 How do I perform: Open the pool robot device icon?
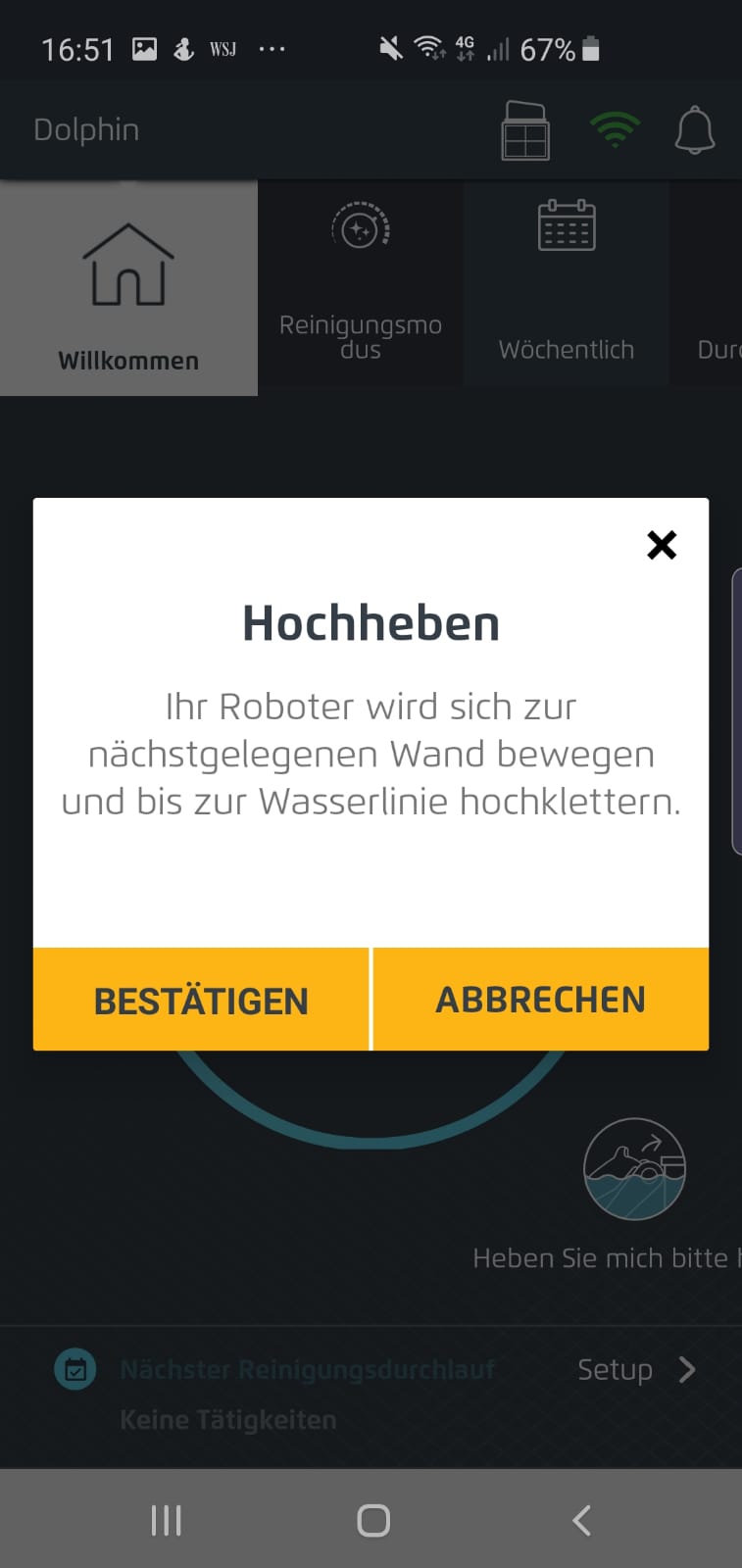coord(525,129)
